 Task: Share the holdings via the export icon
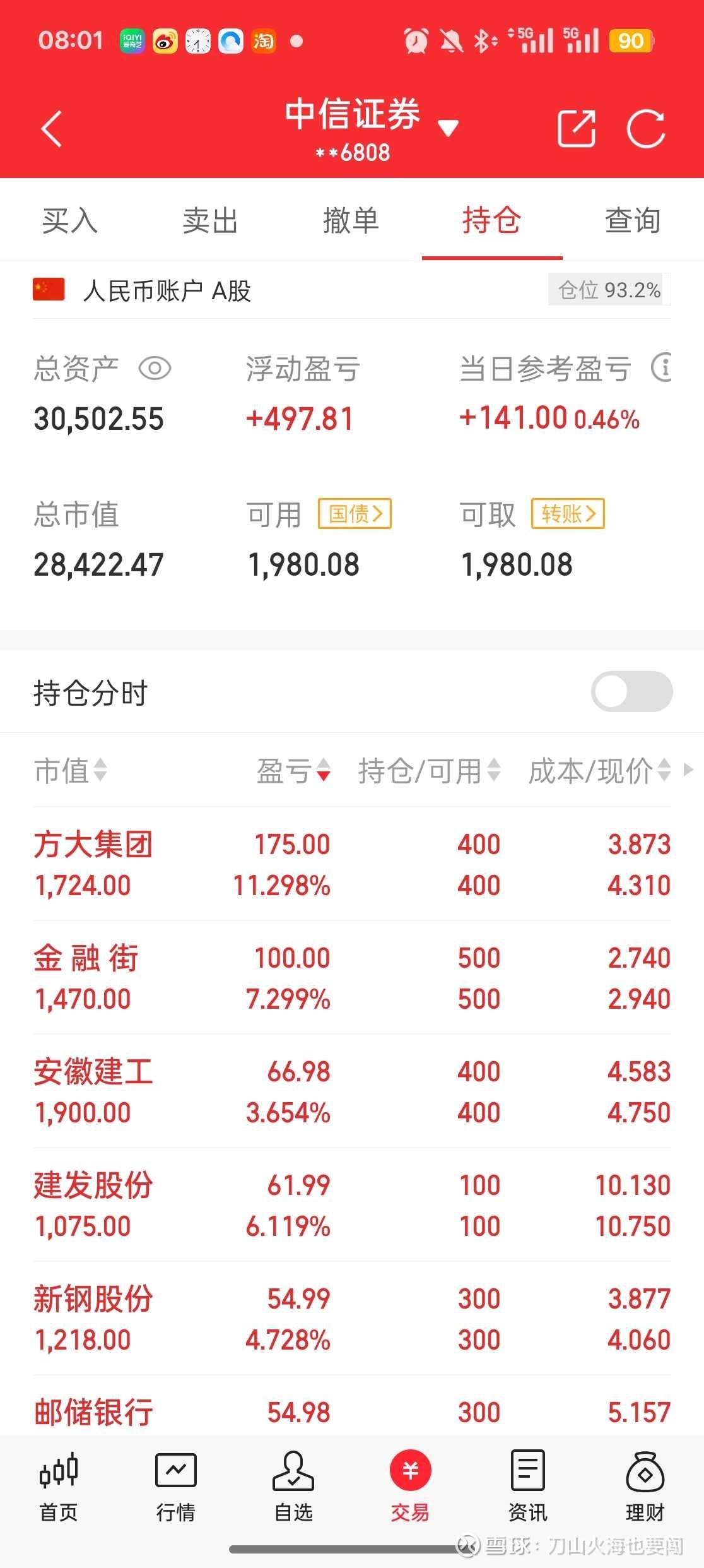[x=577, y=129]
